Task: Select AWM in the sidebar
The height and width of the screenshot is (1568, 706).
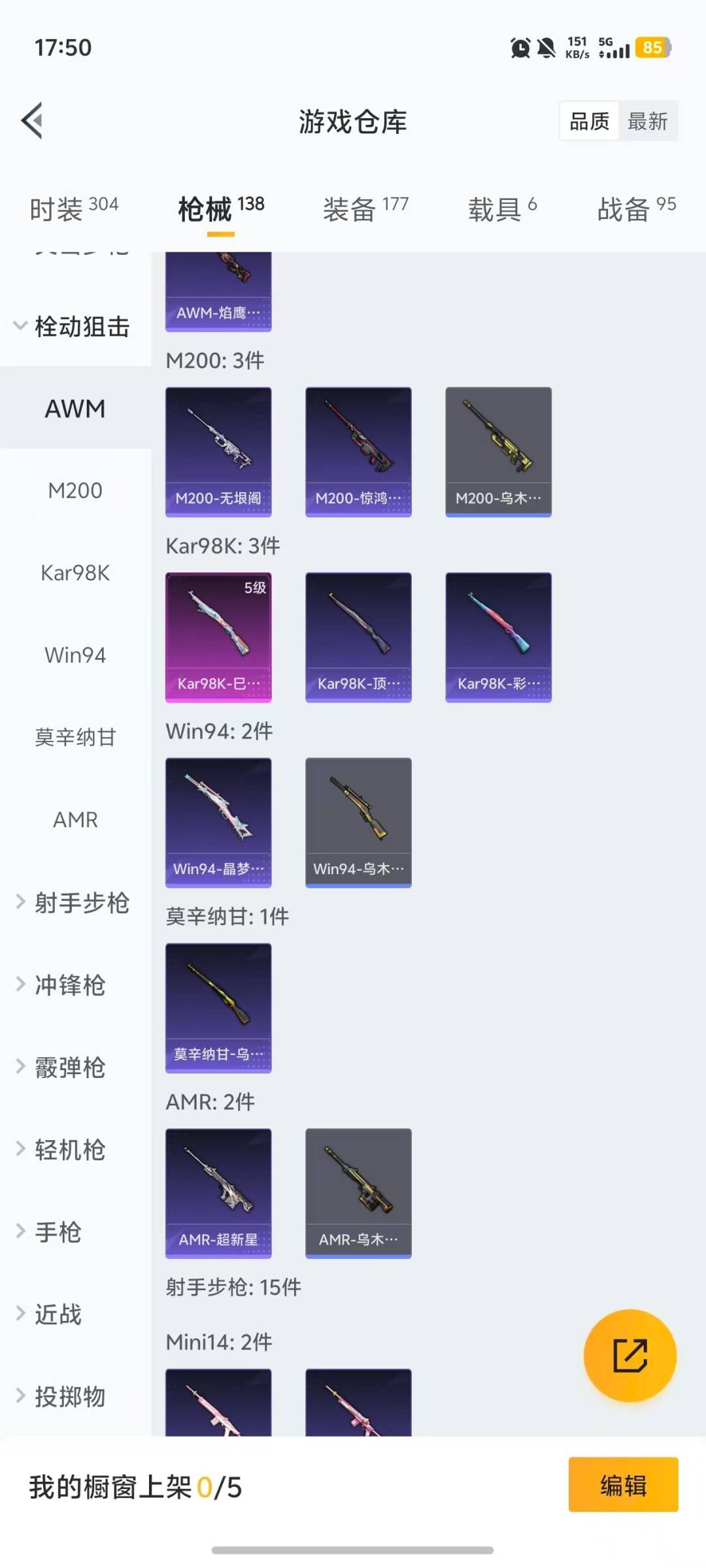Action: tap(74, 408)
